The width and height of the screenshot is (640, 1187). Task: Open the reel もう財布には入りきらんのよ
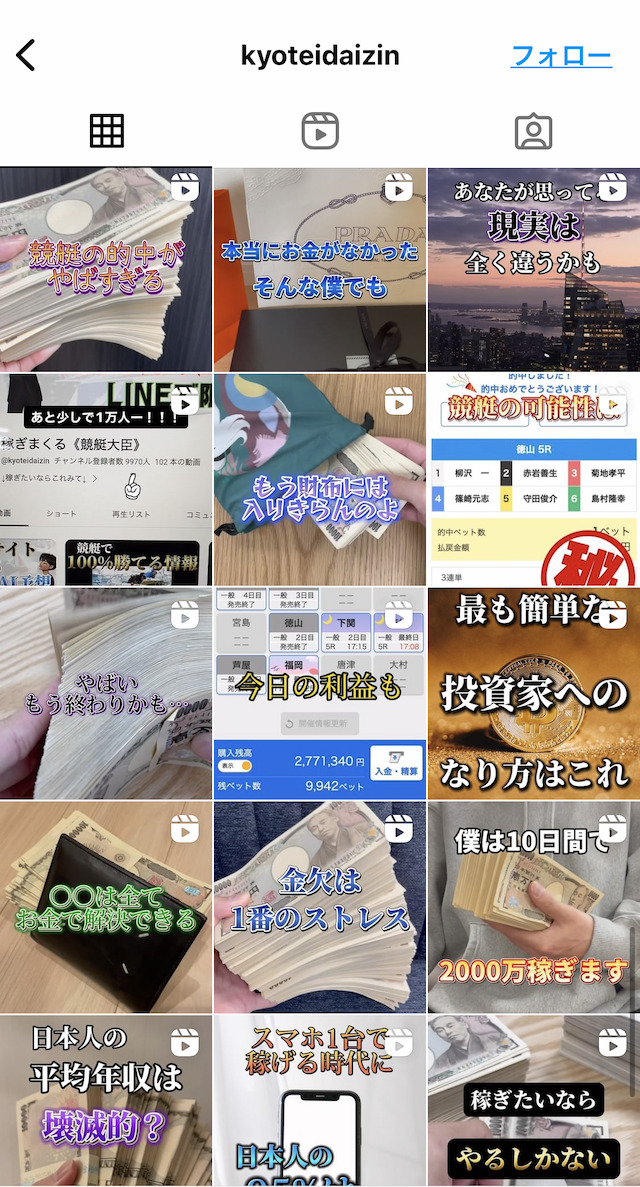pos(320,480)
